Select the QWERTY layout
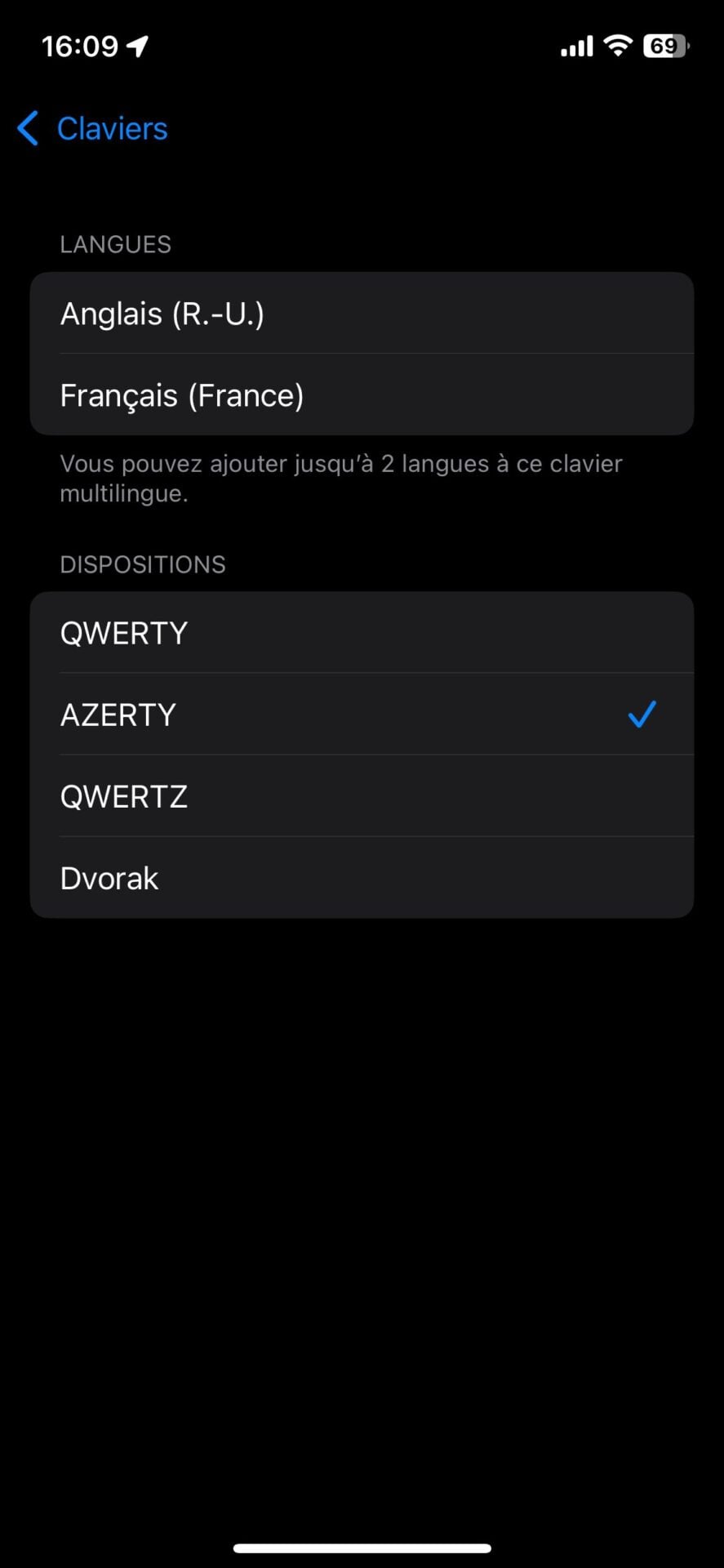This screenshot has height=1568, width=724. point(361,633)
